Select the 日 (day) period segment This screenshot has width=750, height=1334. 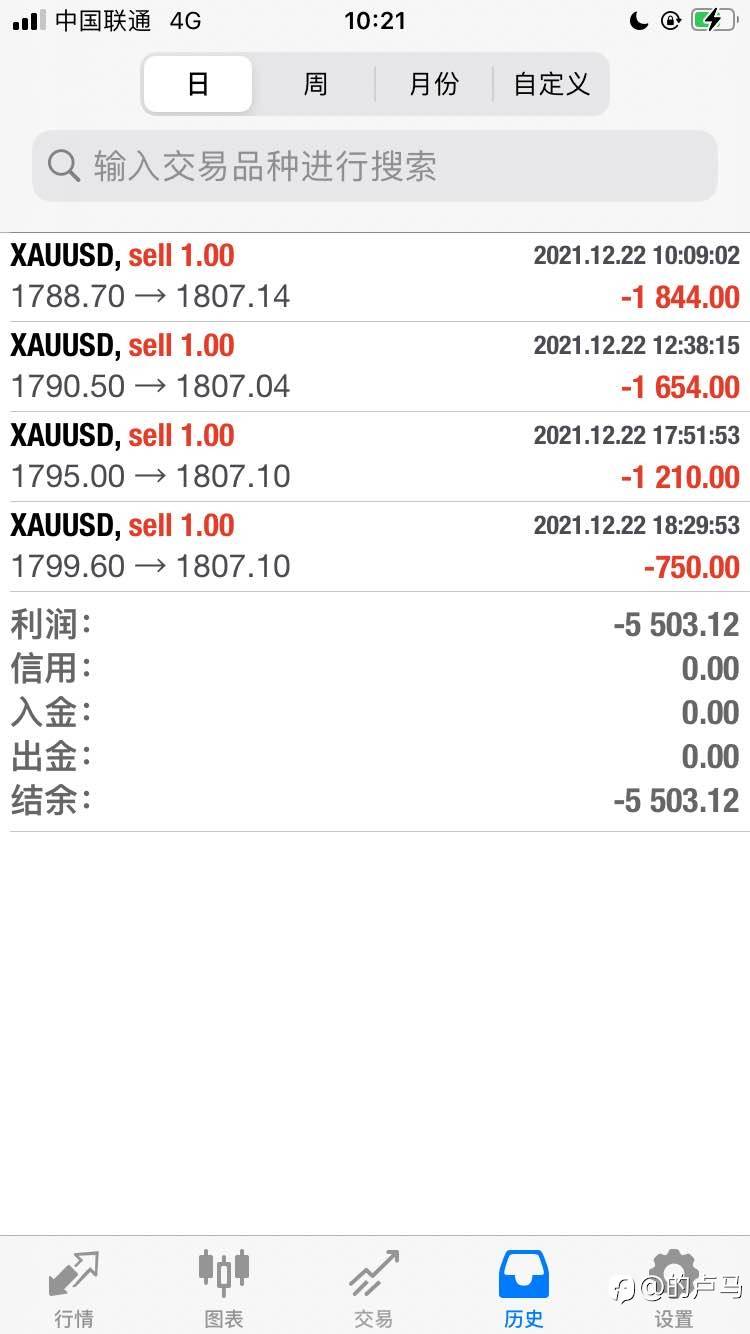point(198,84)
